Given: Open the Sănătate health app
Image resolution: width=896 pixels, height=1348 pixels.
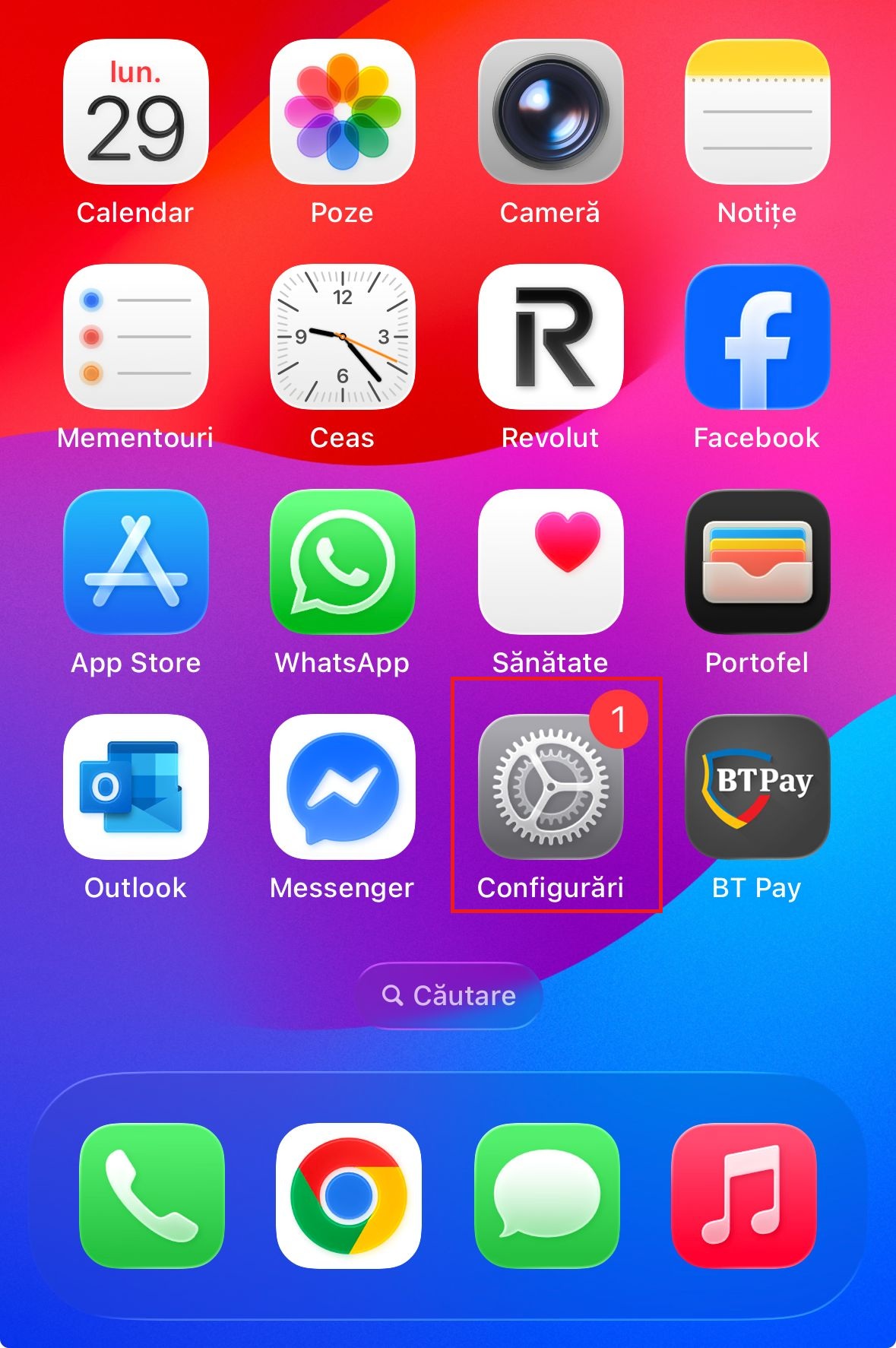Looking at the screenshot, I should pyautogui.click(x=550, y=562).
